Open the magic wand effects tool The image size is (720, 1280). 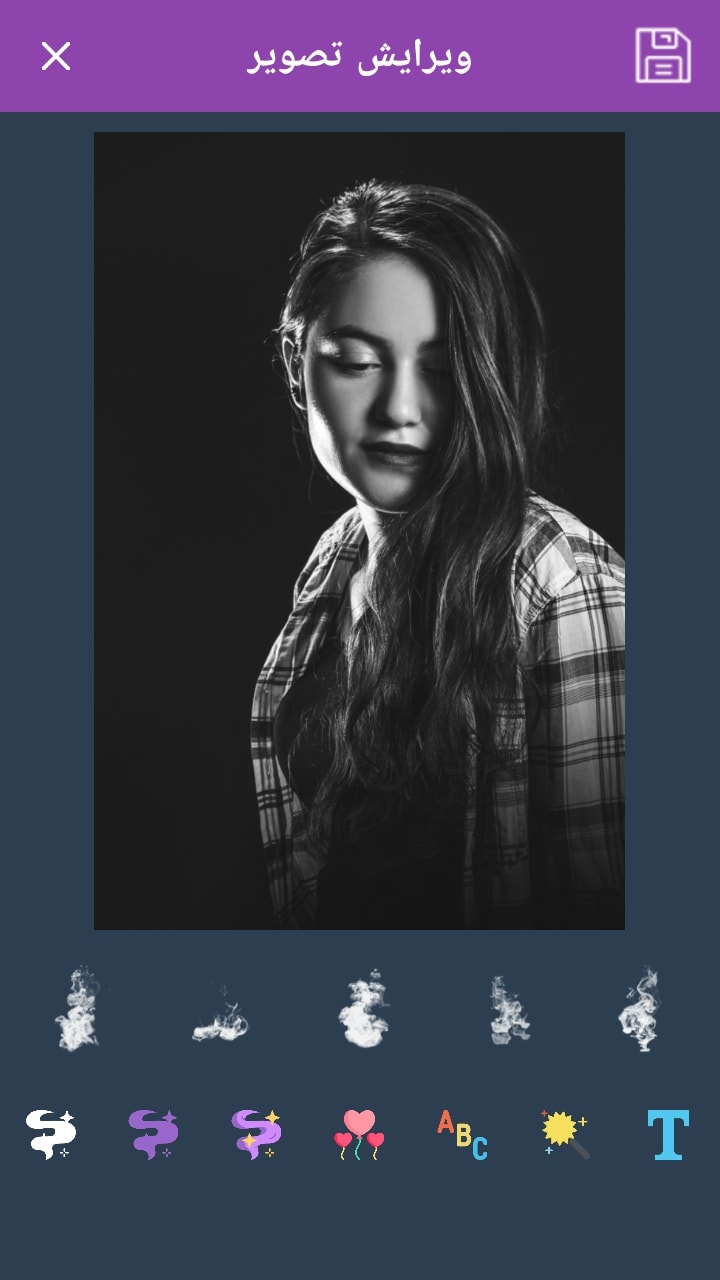pyautogui.click(x=565, y=1134)
